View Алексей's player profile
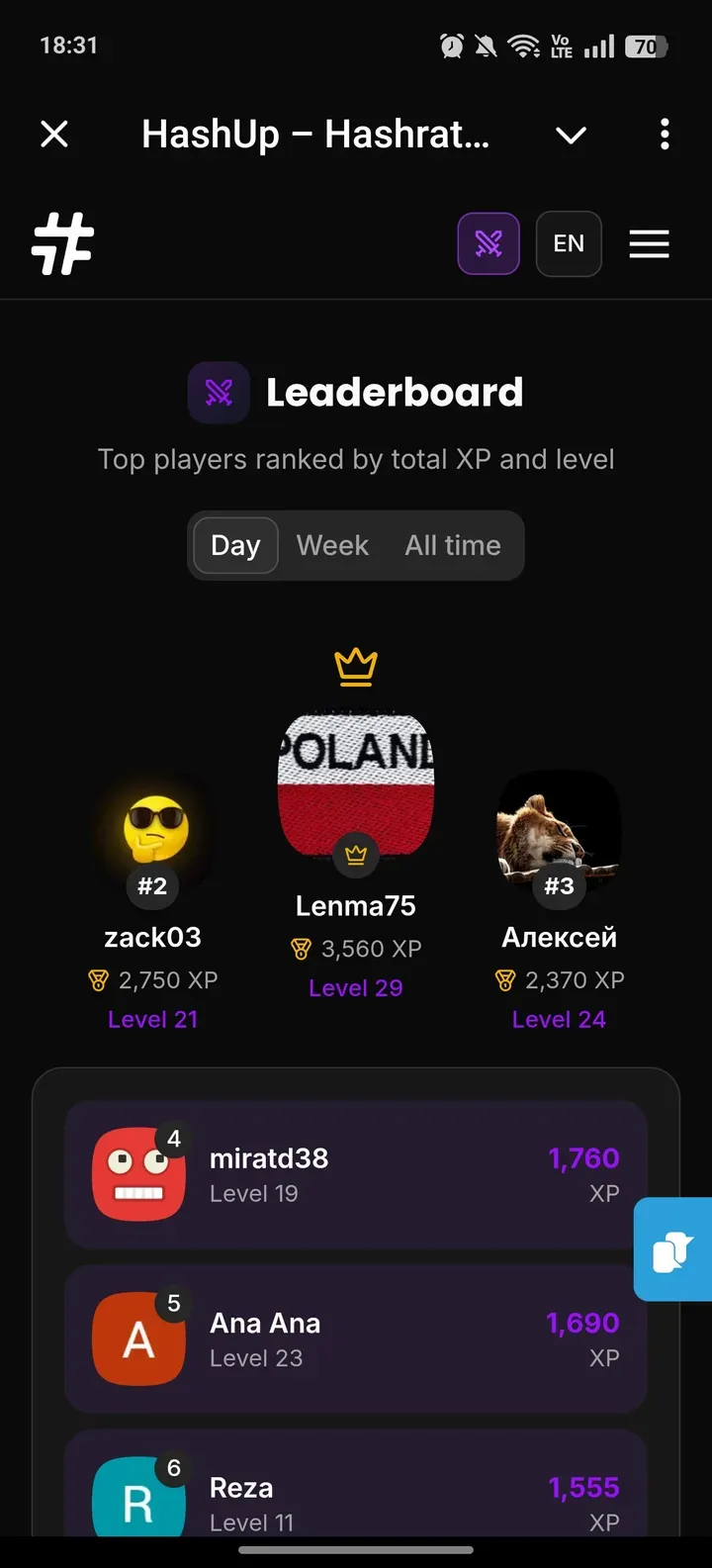The image size is (712, 1568). (559, 937)
